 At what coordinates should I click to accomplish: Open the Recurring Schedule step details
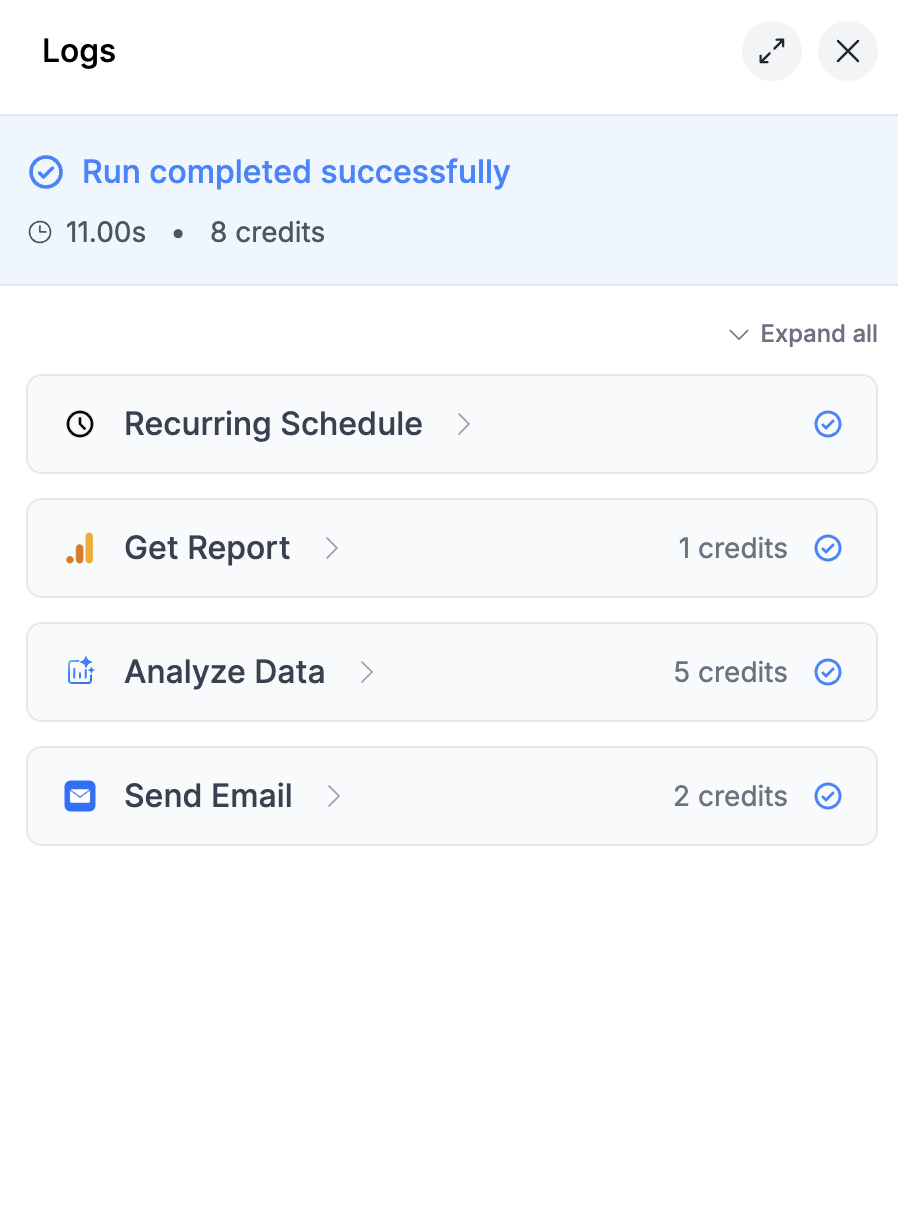(x=273, y=424)
